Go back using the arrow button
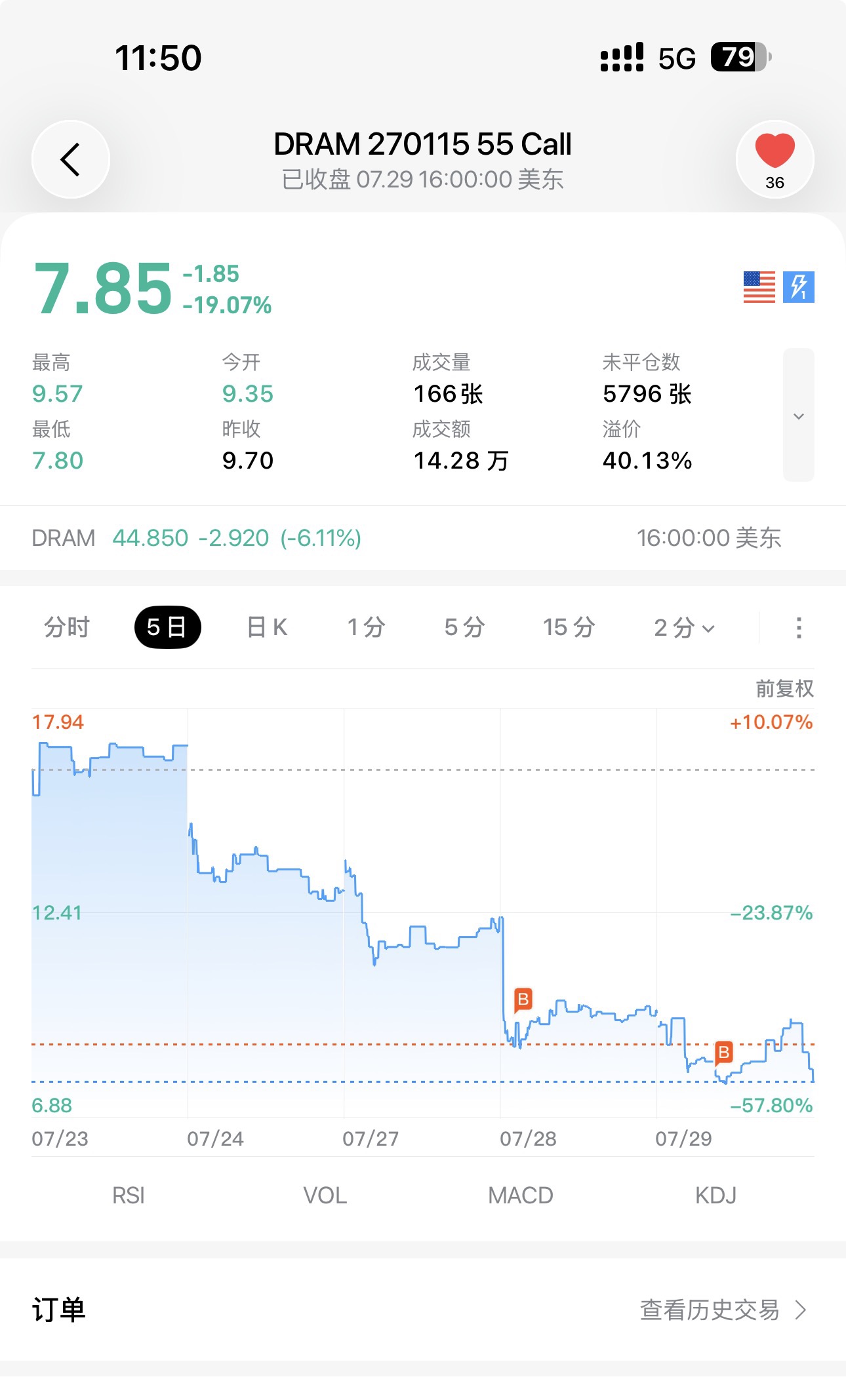The width and height of the screenshot is (846, 1400). pos(71,159)
